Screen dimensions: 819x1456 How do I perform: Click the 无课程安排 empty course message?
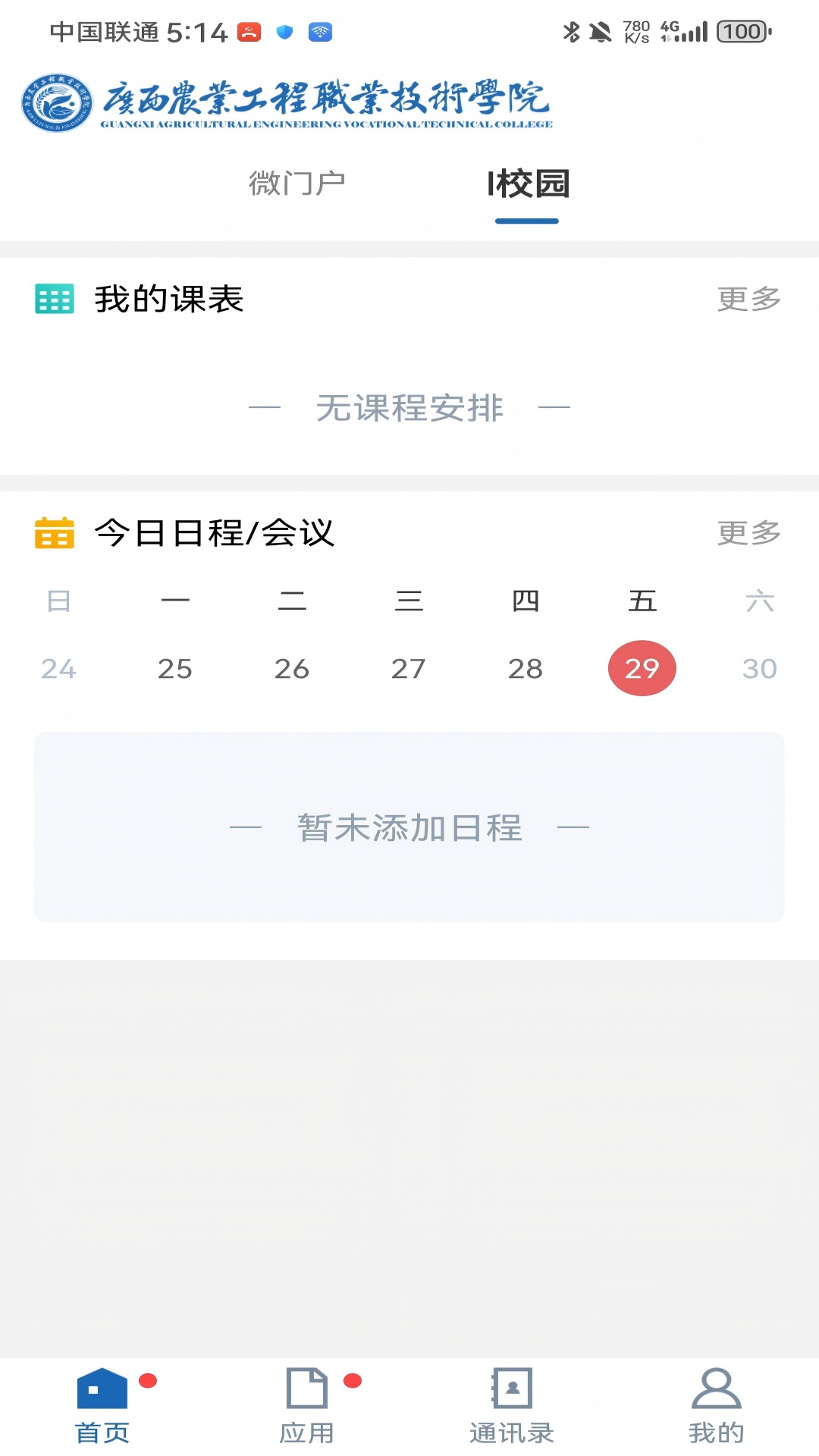pyautogui.click(x=409, y=408)
